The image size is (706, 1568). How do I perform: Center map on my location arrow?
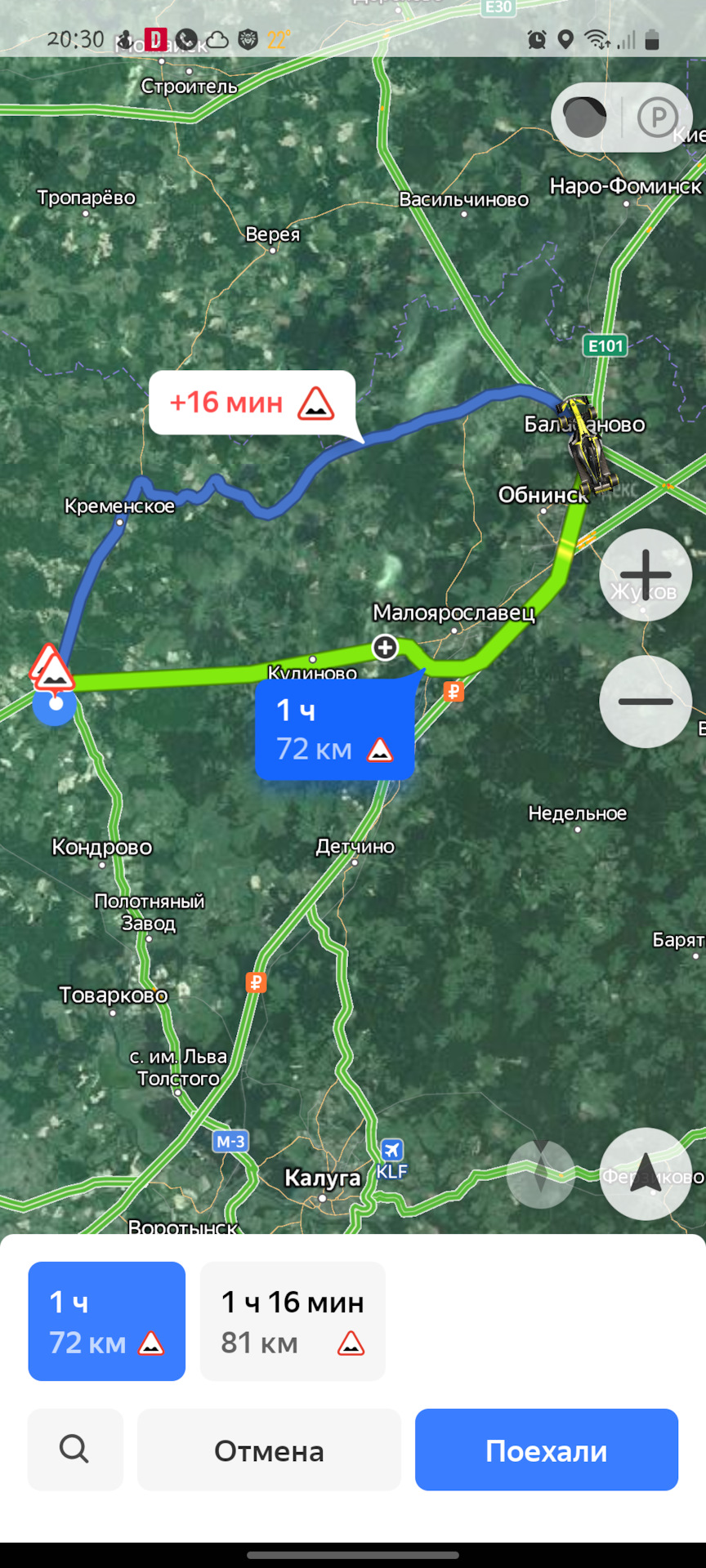pos(646,1174)
